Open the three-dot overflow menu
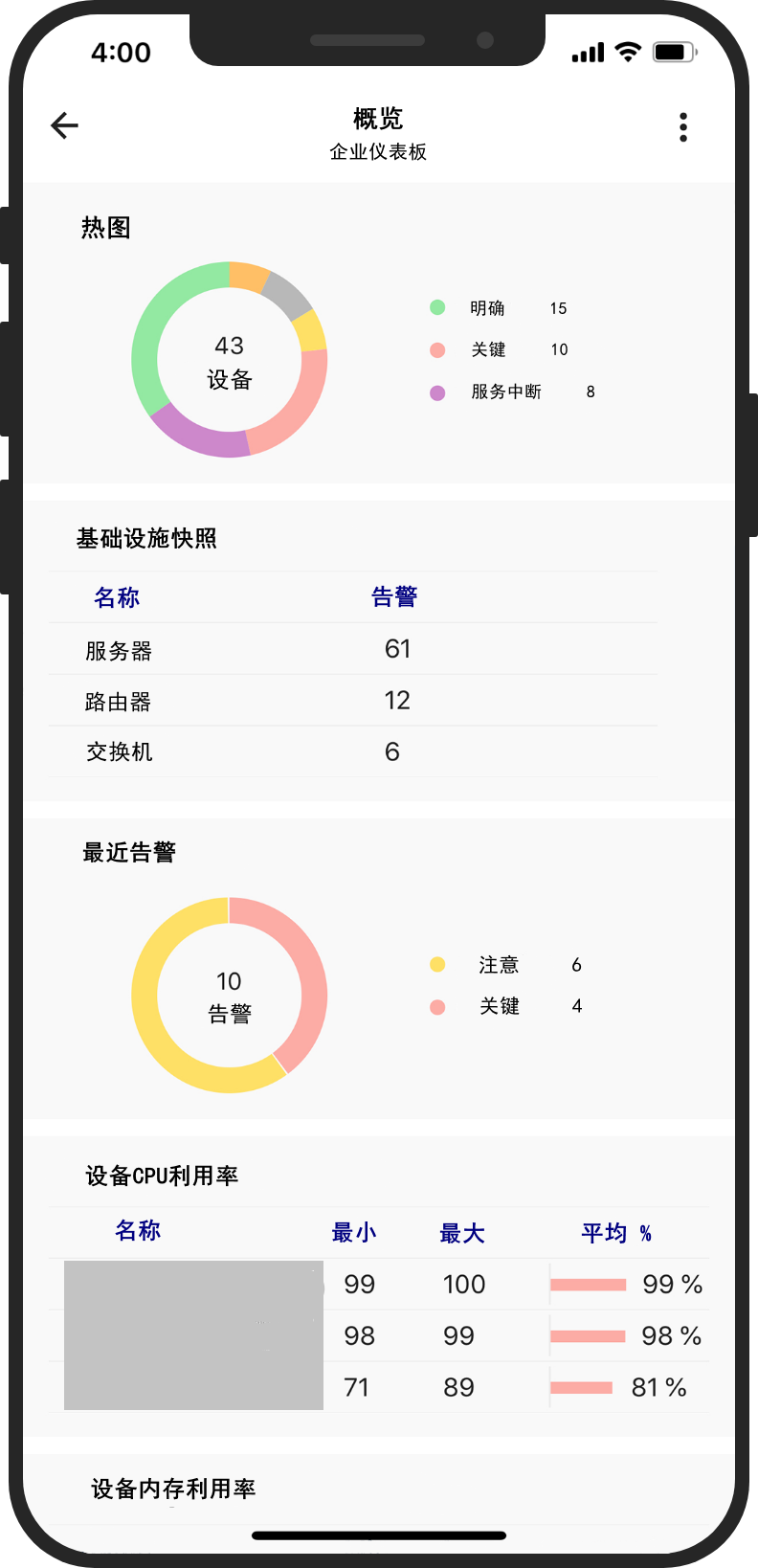This screenshot has height=1568, width=758. click(x=683, y=127)
